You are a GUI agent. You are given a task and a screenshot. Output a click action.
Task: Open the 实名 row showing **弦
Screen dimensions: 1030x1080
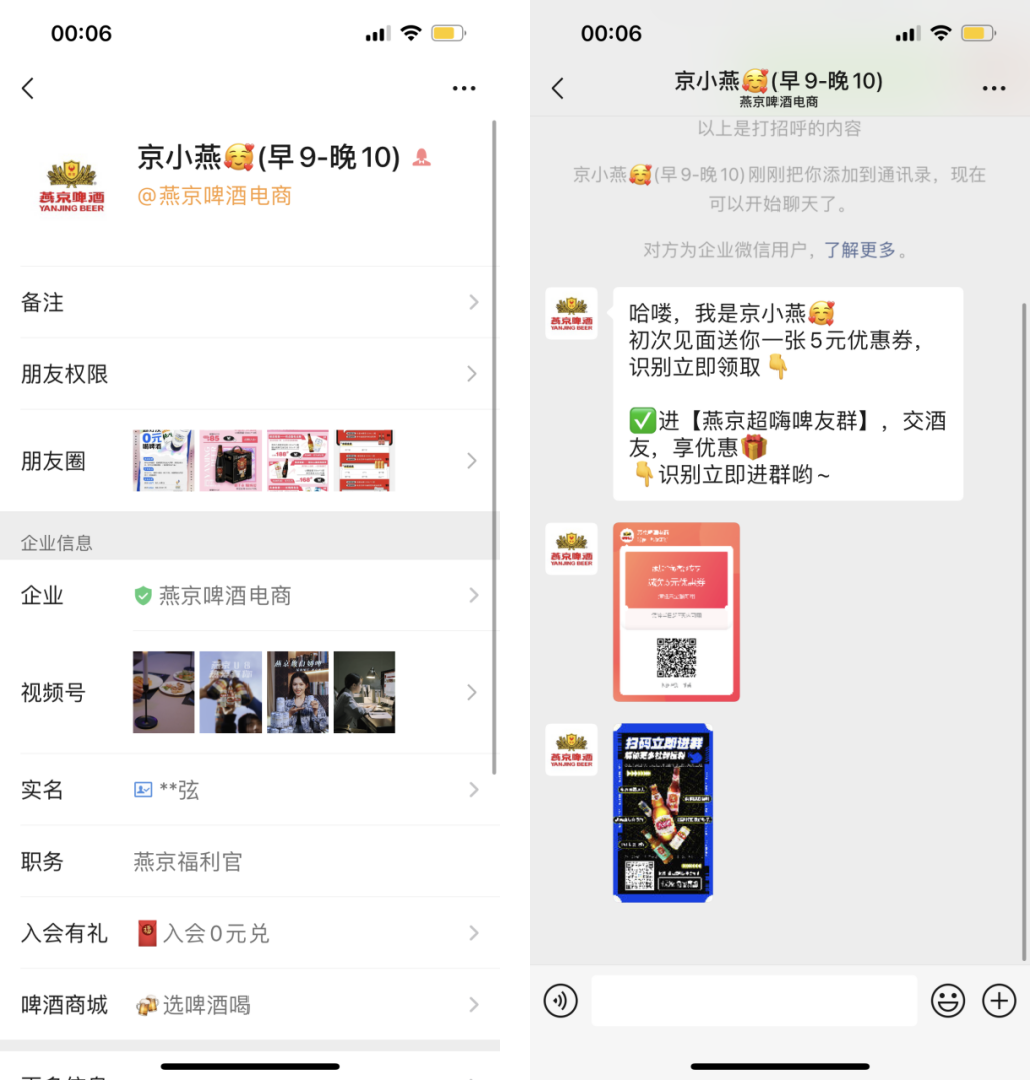point(248,790)
